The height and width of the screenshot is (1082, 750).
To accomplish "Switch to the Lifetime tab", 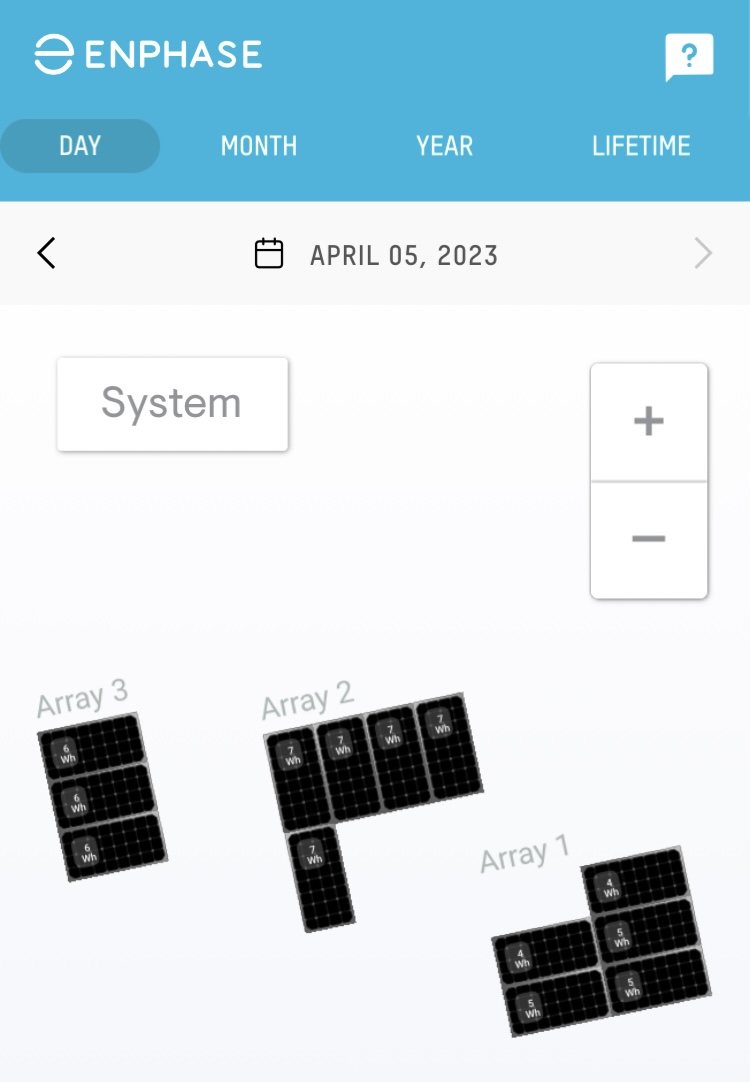I will (x=641, y=146).
